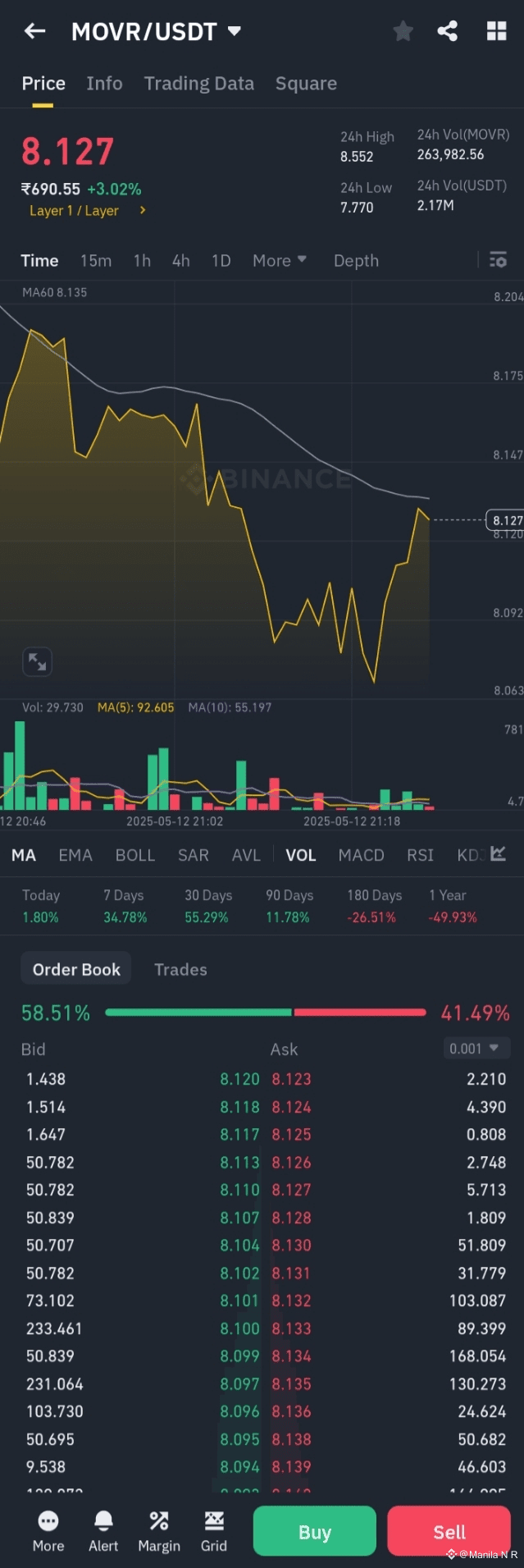The image size is (524, 1568).
Task: Open the grid layout icon
Action: click(496, 31)
